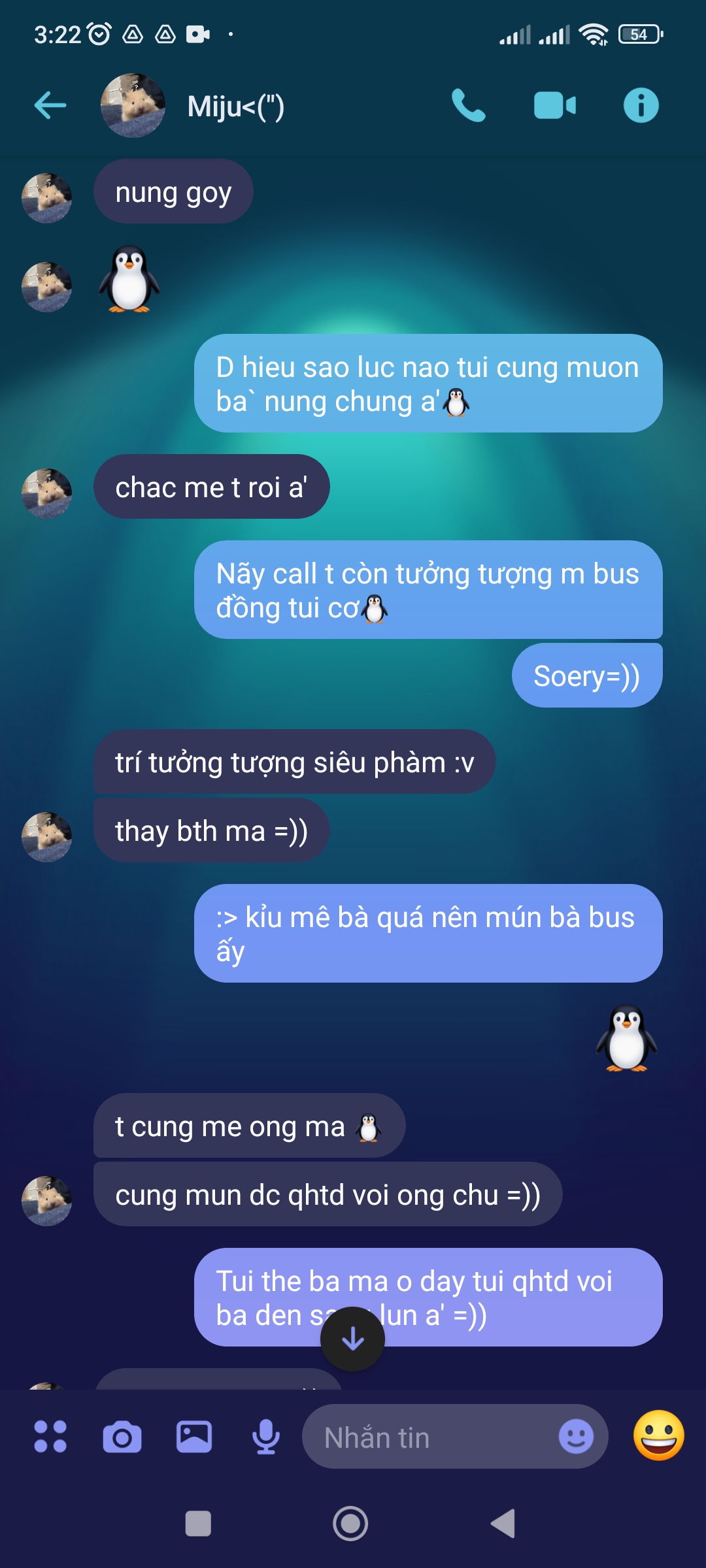Open Miju's profile from the header name
The height and width of the screenshot is (1568, 706).
235,106
